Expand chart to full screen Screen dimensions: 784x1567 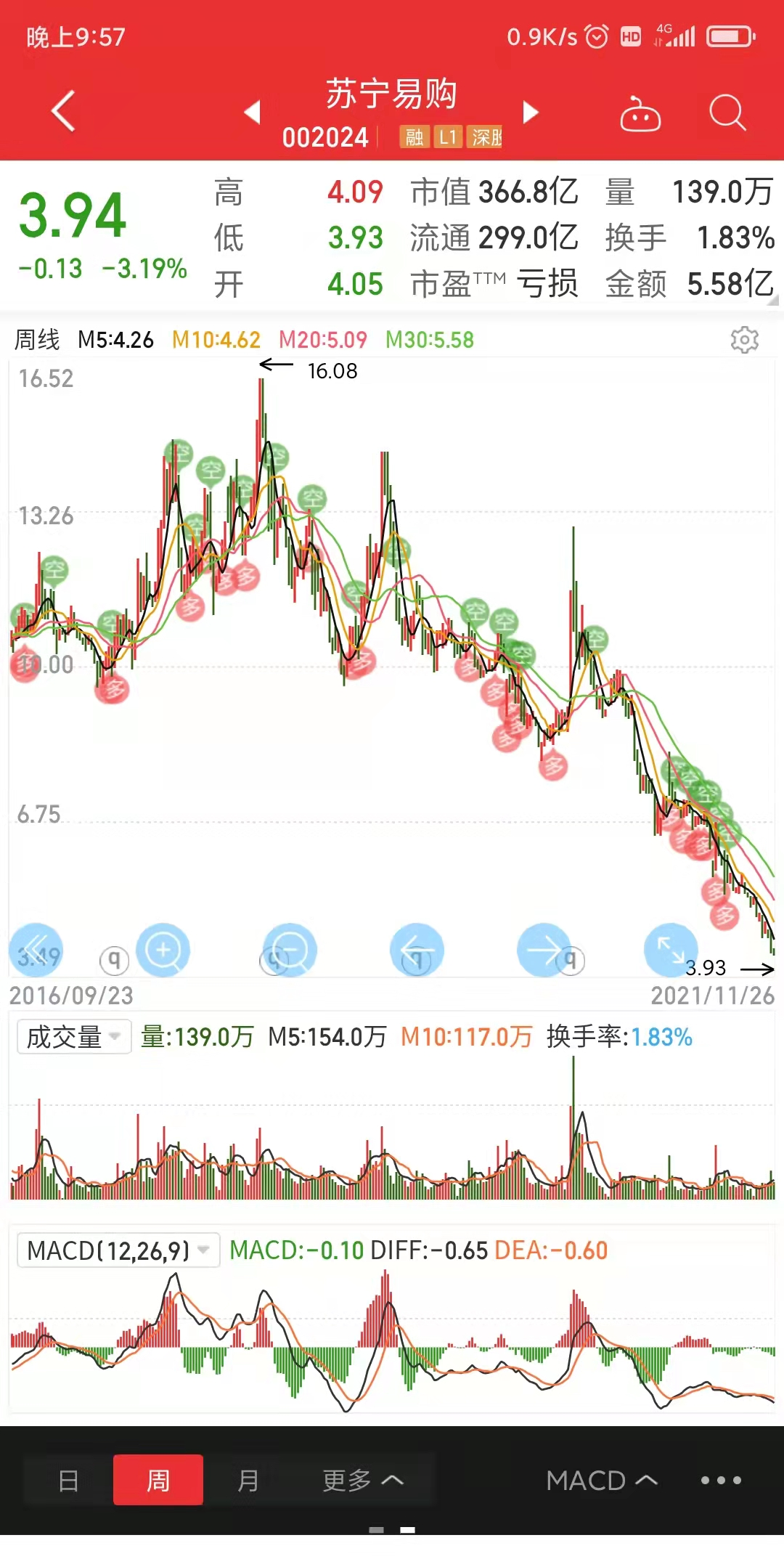671,950
